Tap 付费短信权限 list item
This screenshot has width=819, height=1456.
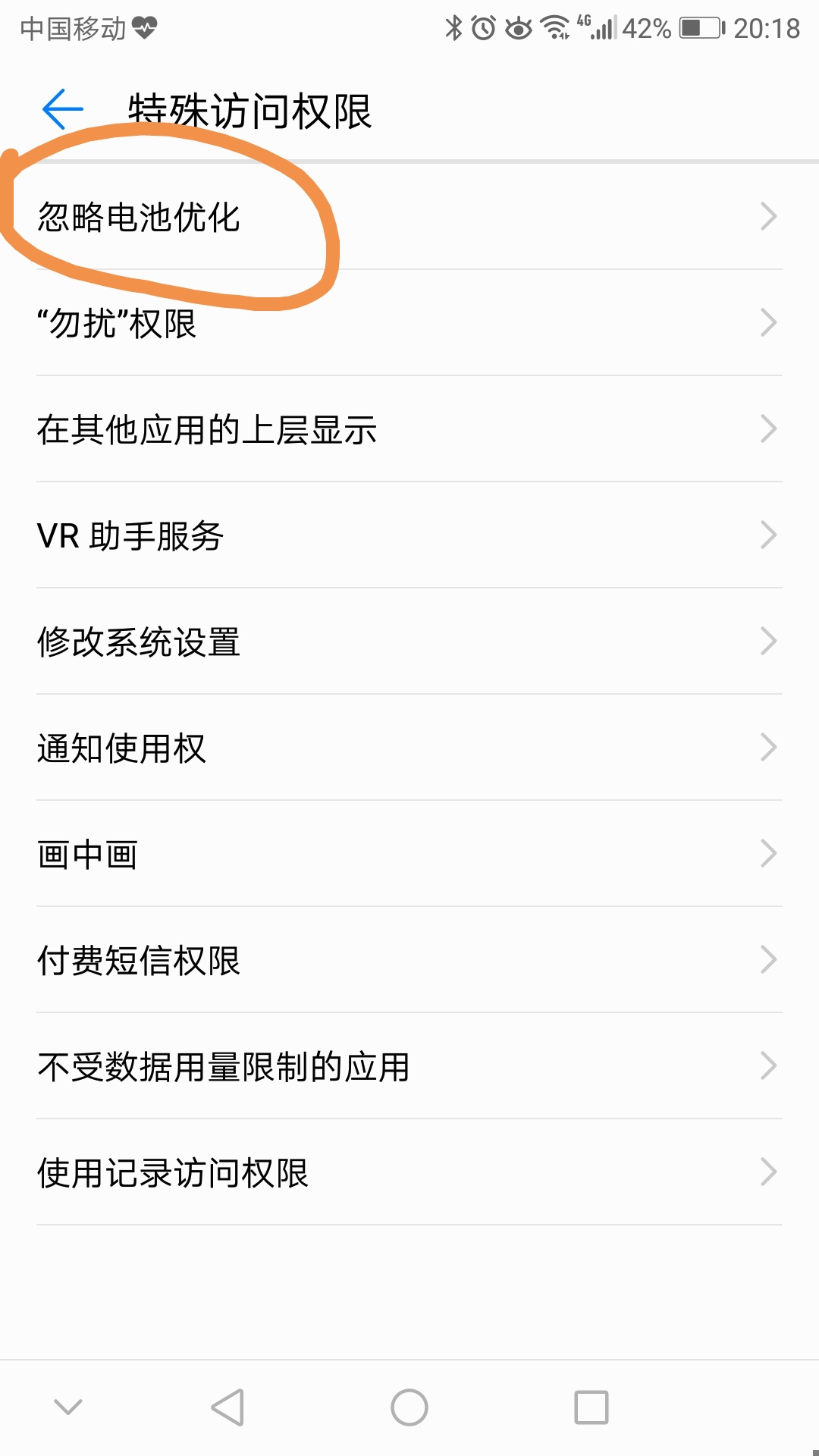(409, 961)
